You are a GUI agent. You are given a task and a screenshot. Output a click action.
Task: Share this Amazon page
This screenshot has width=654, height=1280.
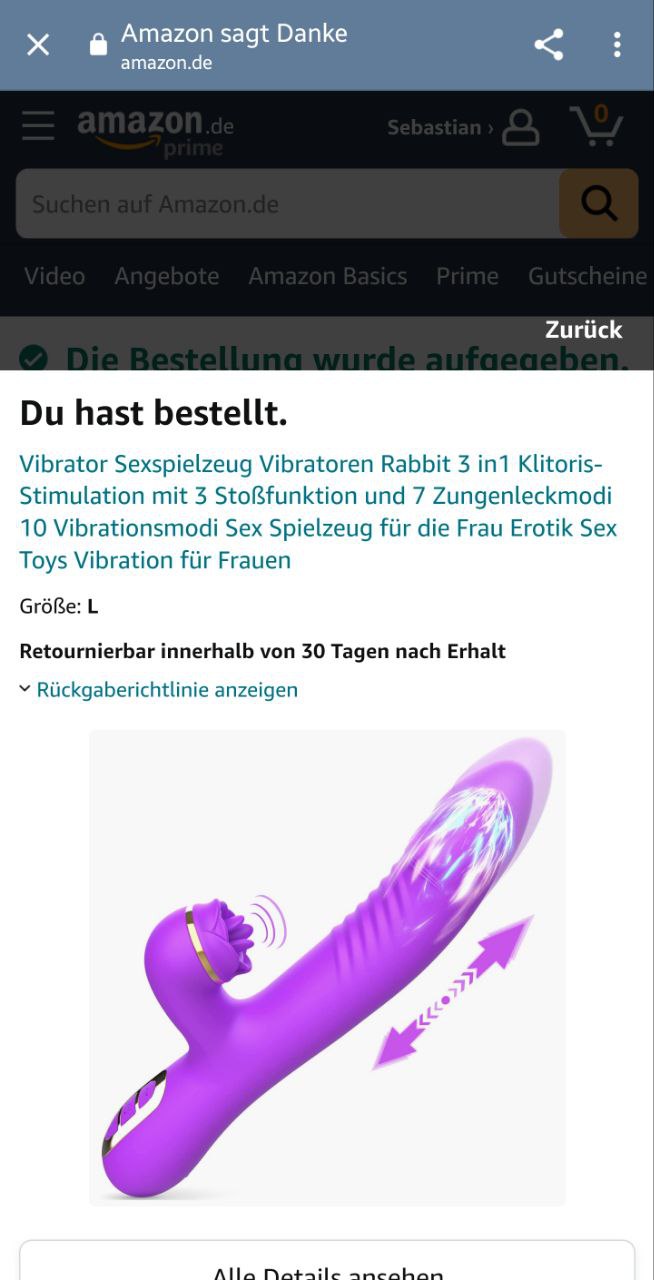click(548, 45)
